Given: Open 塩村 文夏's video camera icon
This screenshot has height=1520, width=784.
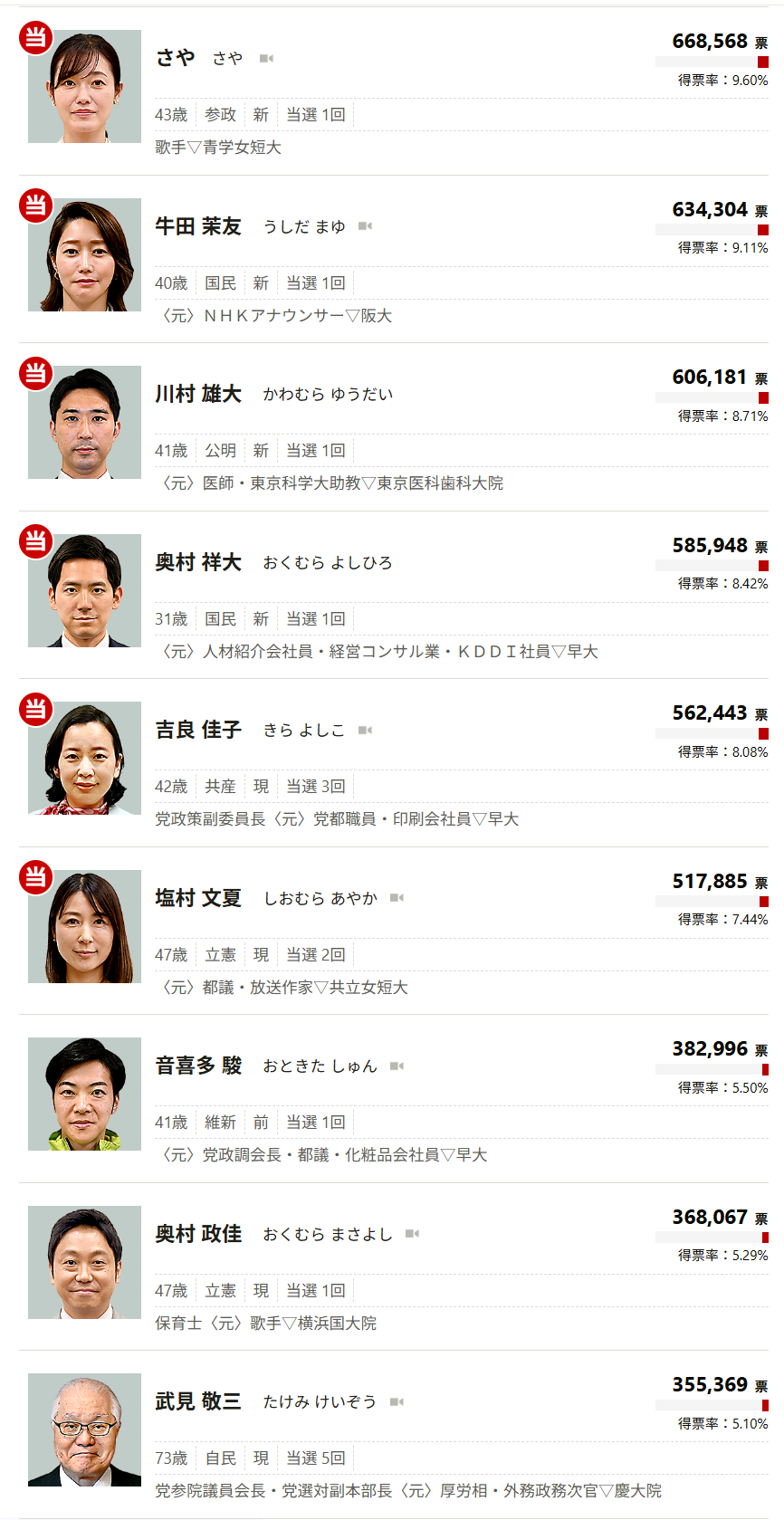Looking at the screenshot, I should [397, 898].
